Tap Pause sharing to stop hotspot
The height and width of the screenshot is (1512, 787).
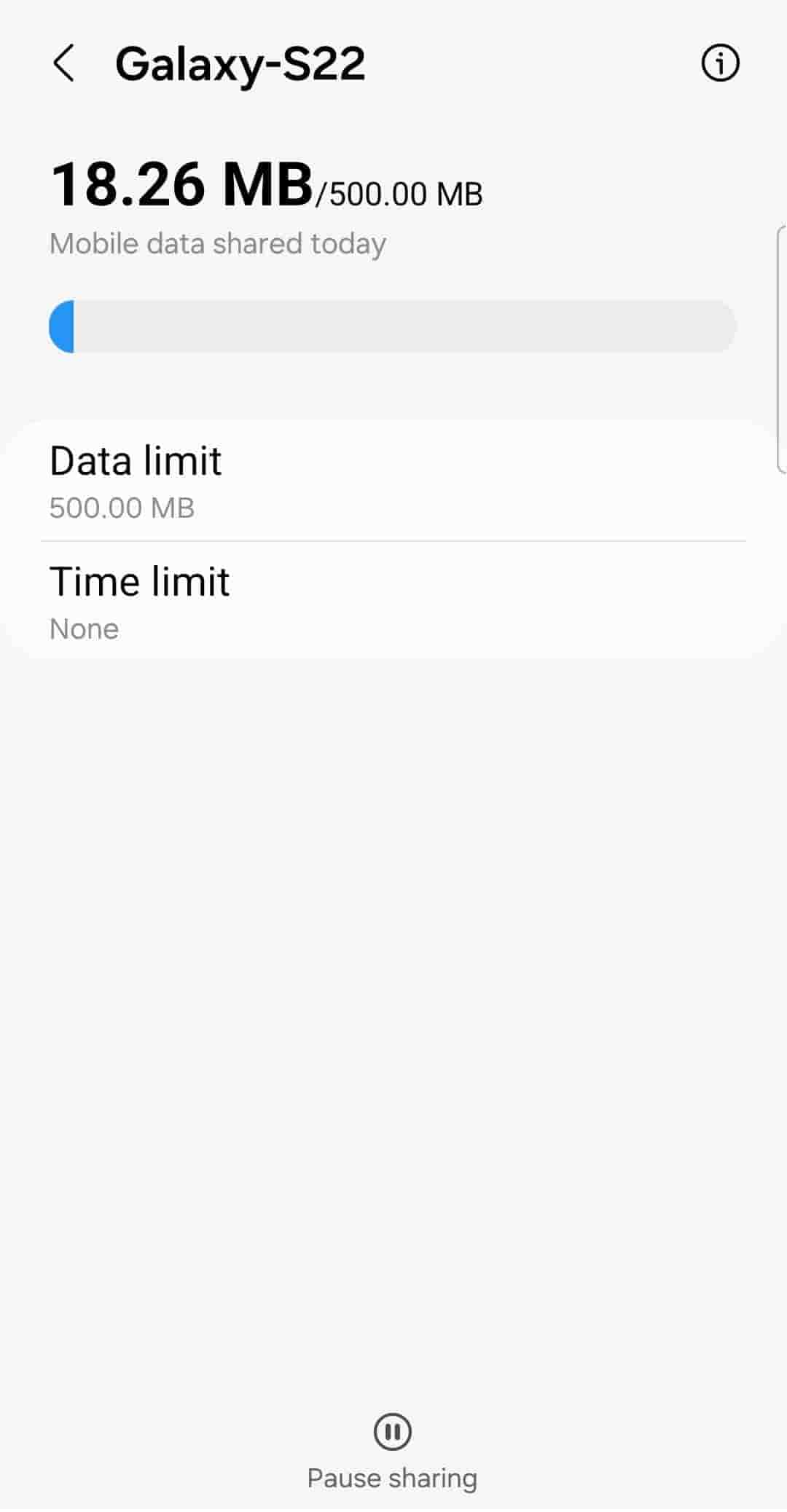tap(393, 1477)
